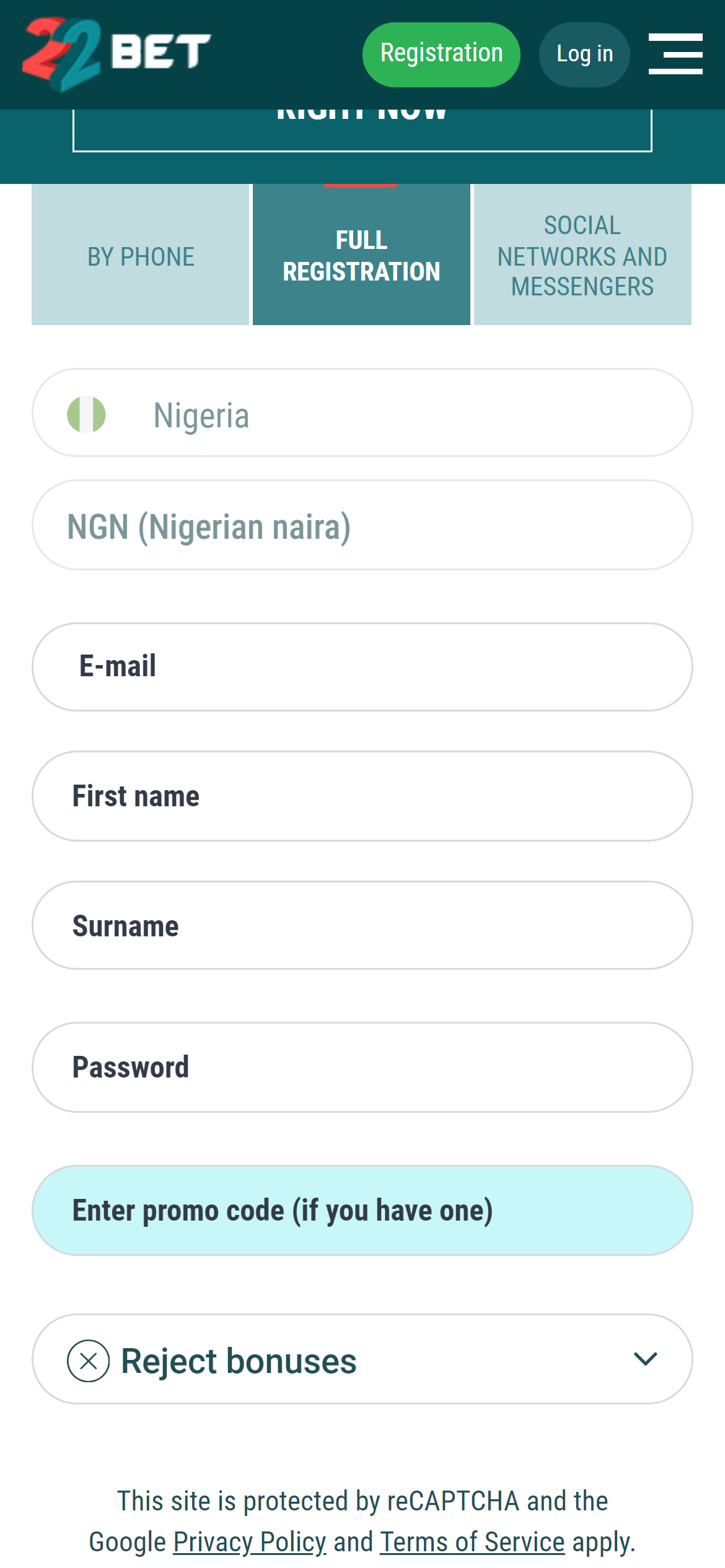This screenshot has height=1568, width=725.
Task: Select the Surname input field
Action: click(362, 925)
